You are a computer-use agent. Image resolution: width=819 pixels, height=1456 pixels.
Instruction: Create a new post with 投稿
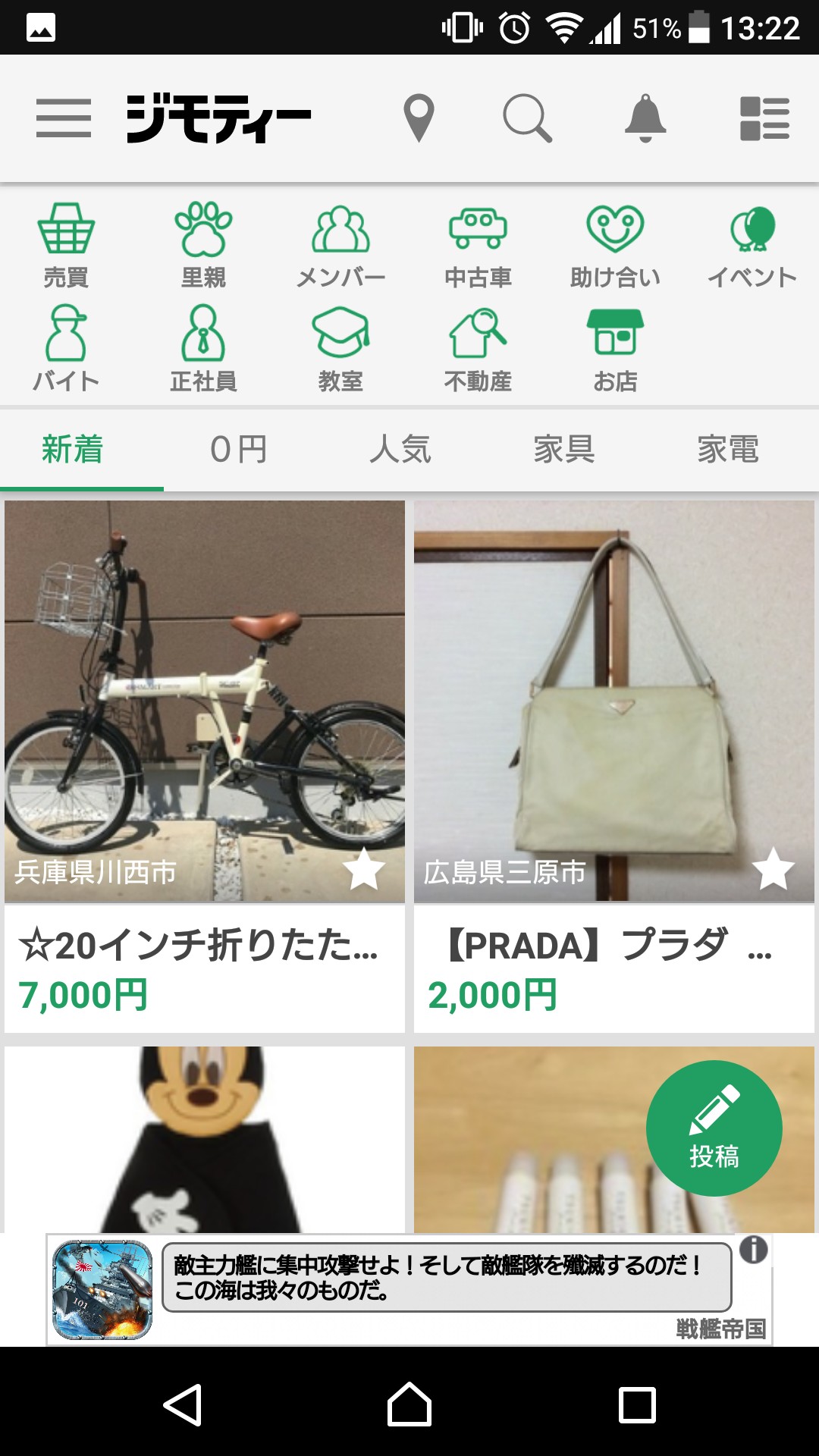pyautogui.click(x=714, y=1128)
